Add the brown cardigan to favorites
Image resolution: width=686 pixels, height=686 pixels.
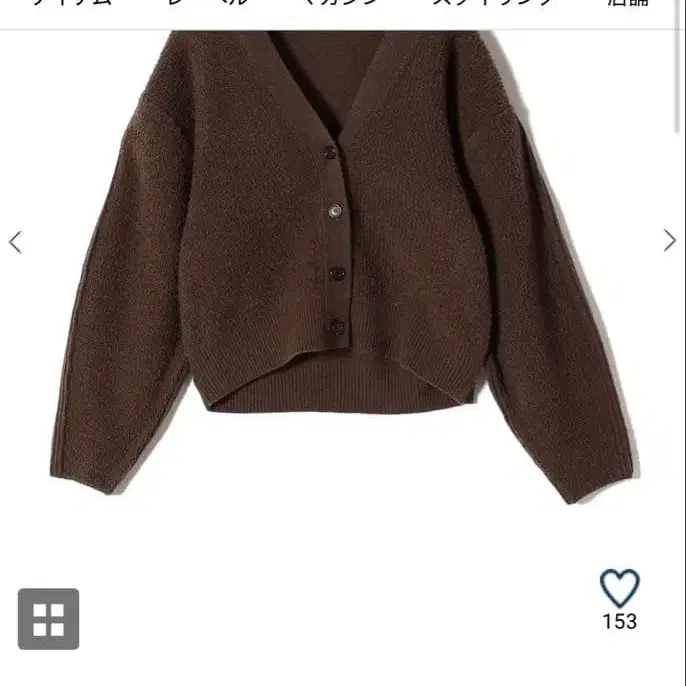[619, 588]
